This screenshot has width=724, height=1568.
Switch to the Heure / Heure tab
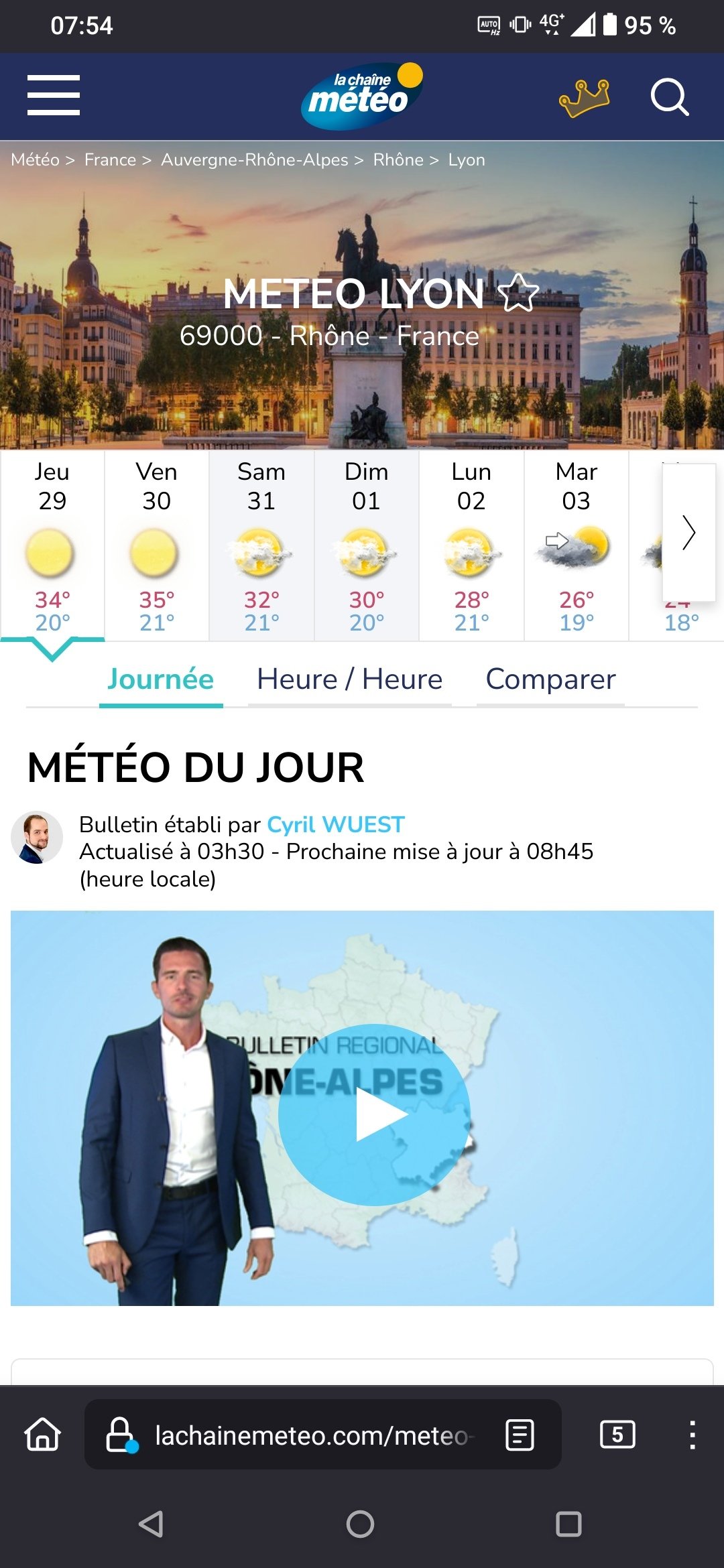pyautogui.click(x=349, y=679)
